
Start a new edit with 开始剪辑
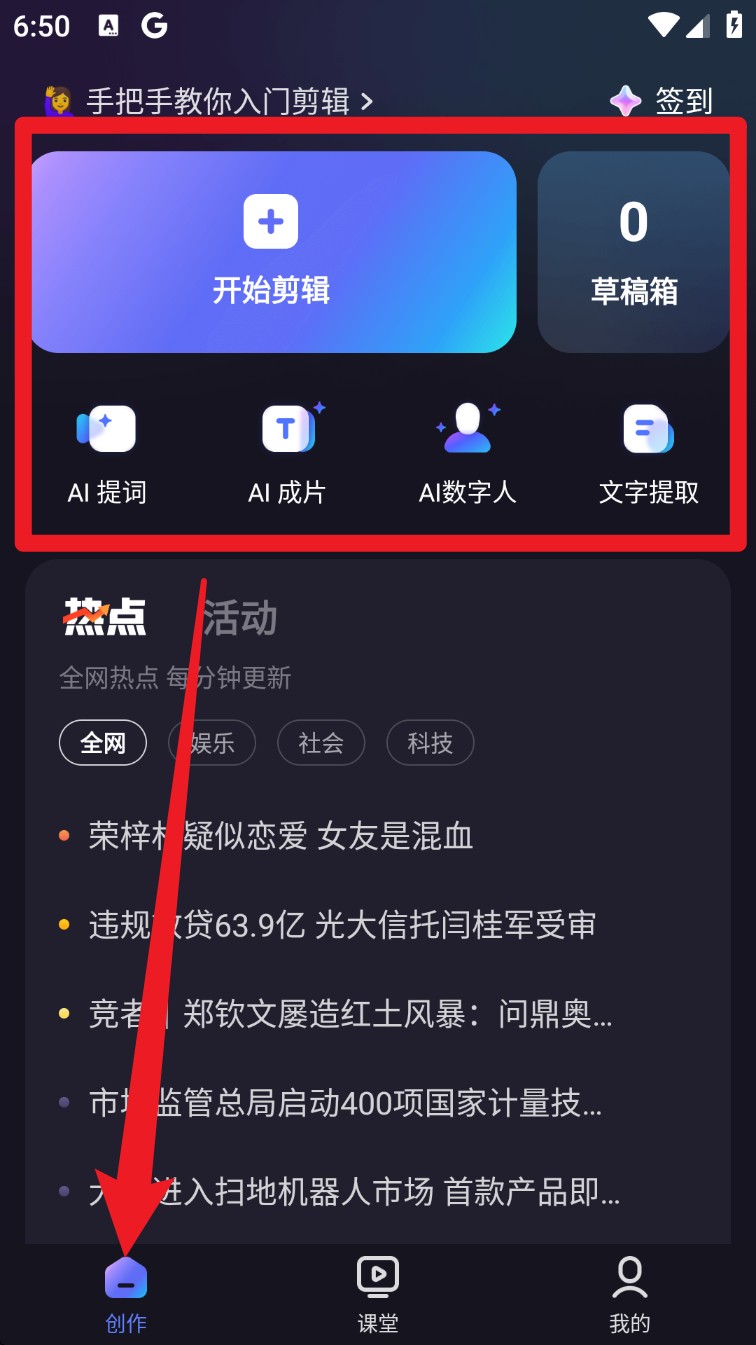coord(272,252)
